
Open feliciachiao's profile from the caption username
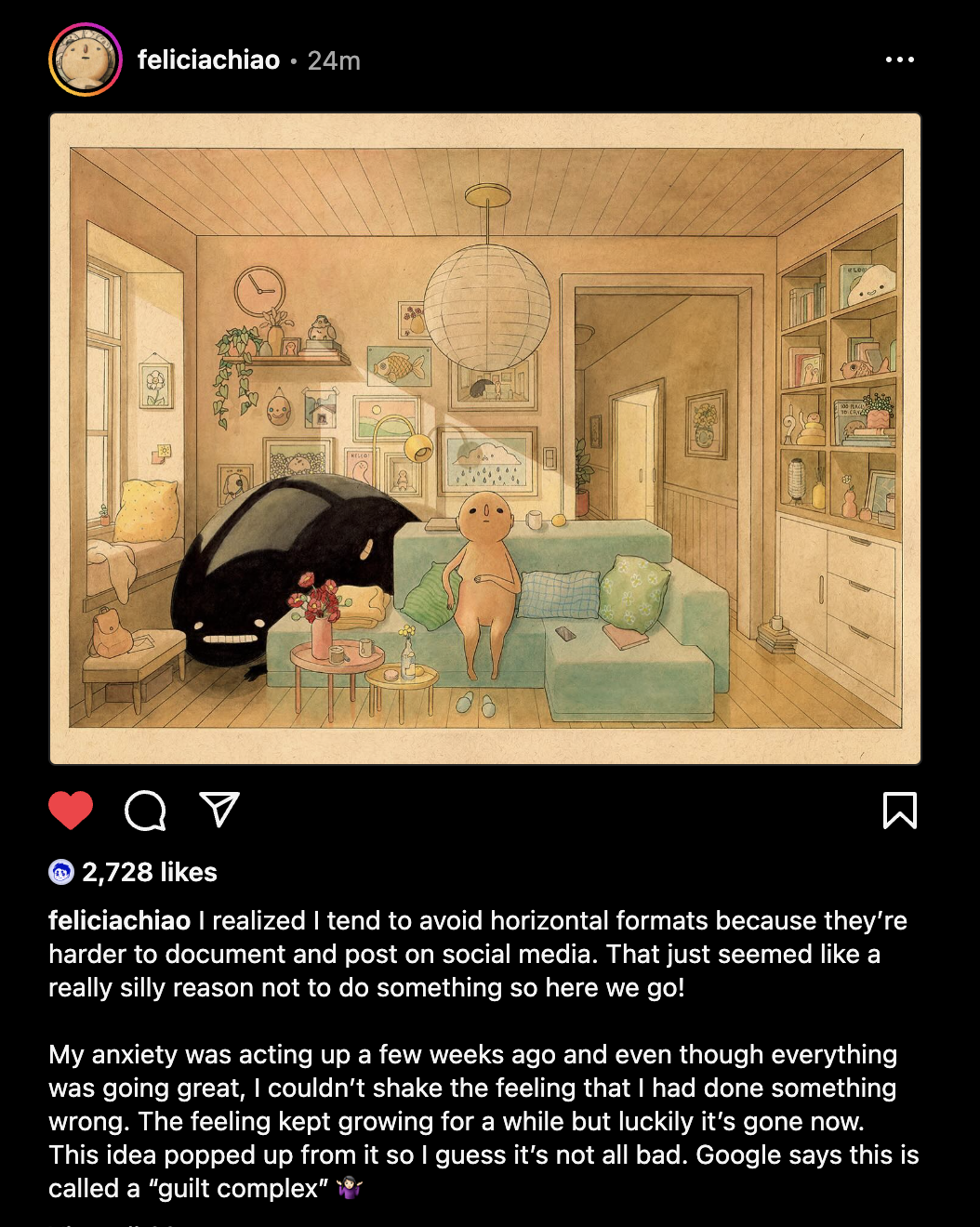point(119,920)
